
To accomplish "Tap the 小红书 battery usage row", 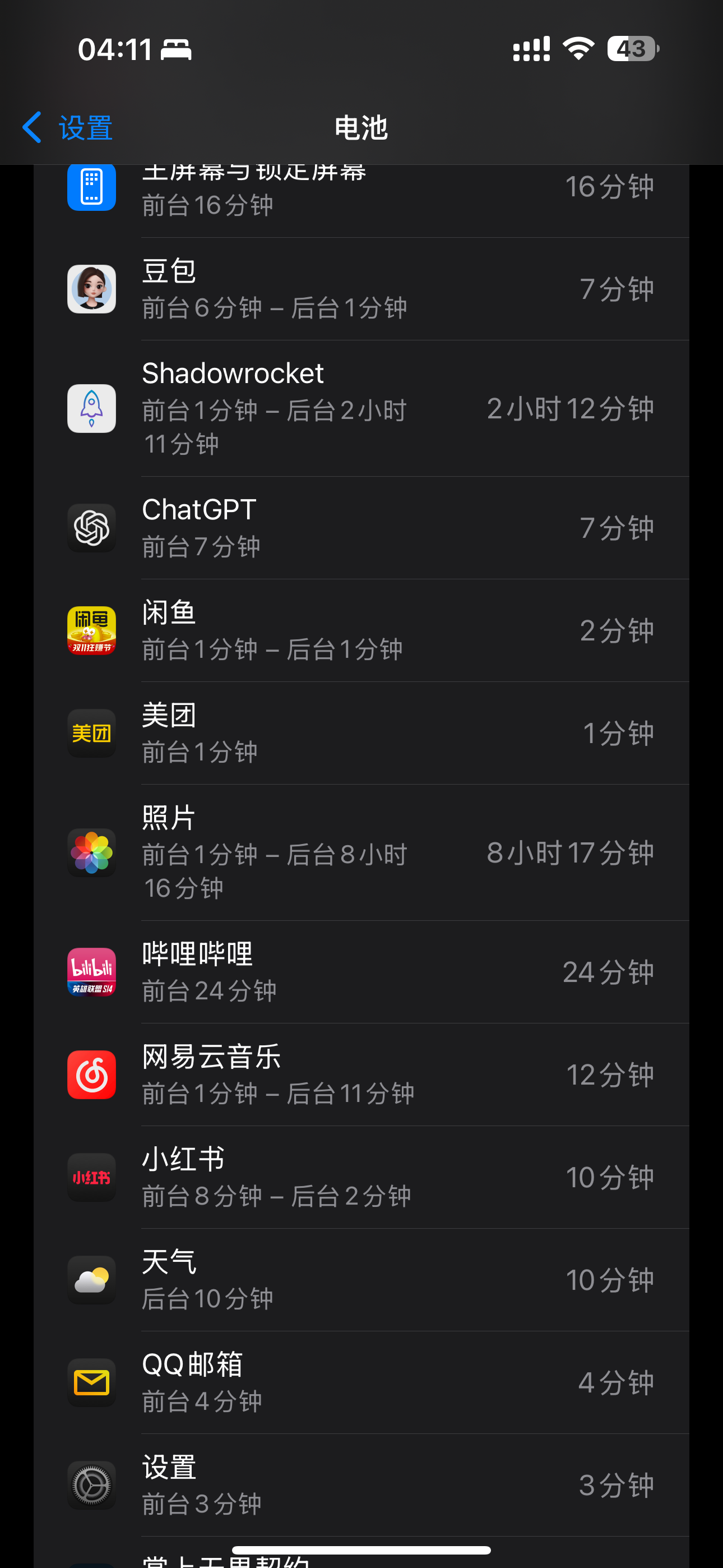I will [x=361, y=1177].
